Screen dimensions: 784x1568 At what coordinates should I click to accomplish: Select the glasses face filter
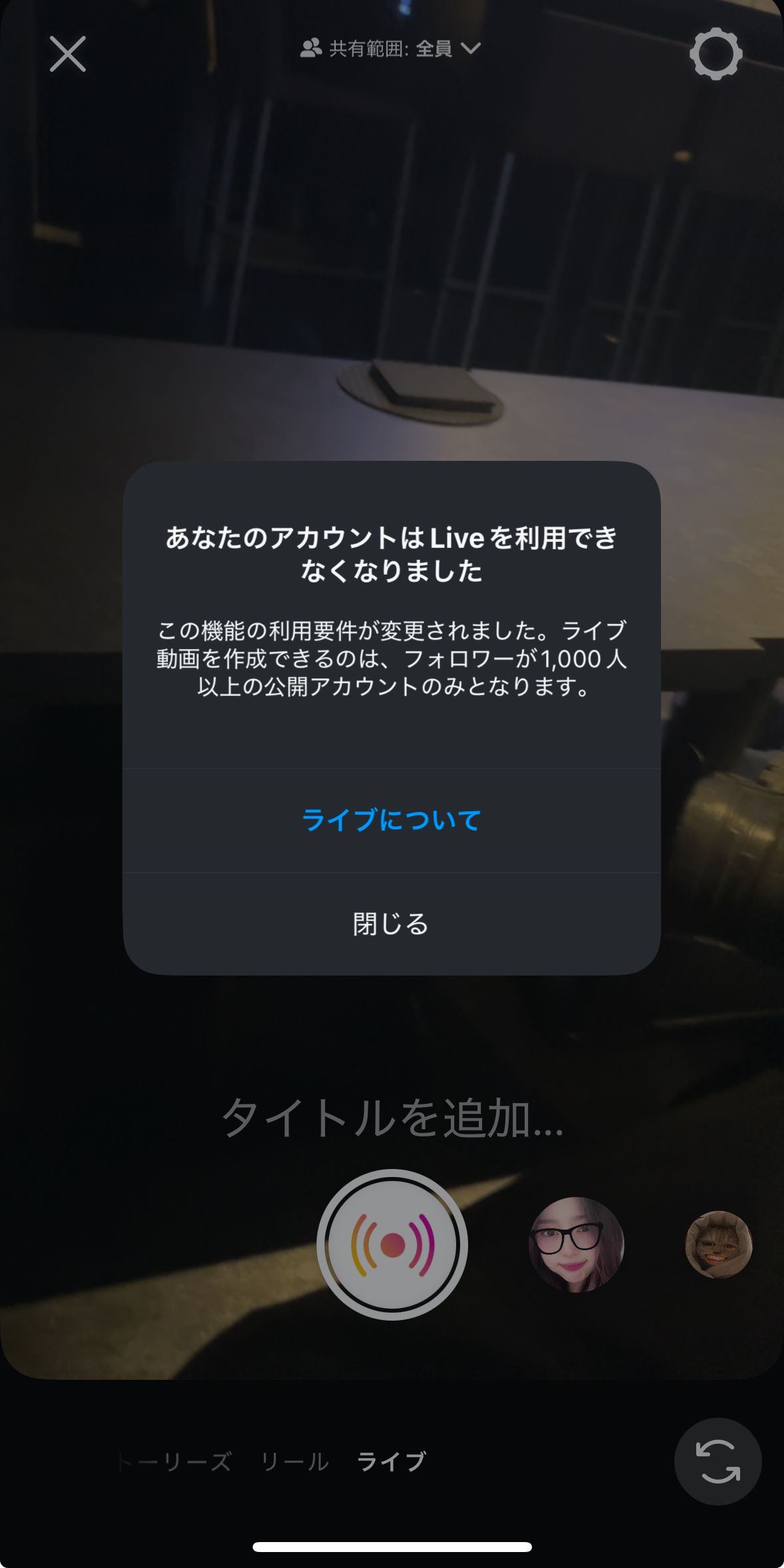pos(576,1244)
